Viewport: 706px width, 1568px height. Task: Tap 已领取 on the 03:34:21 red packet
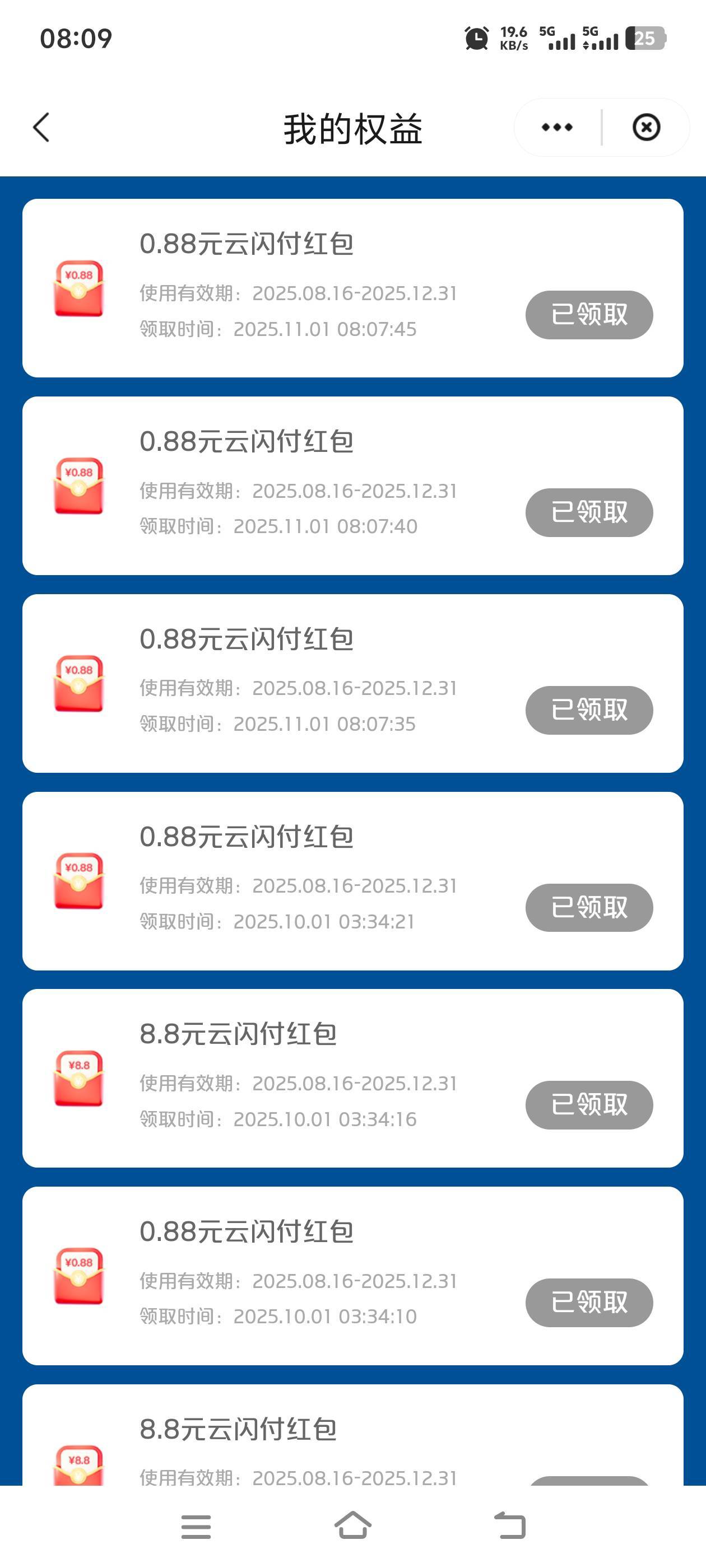pyautogui.click(x=589, y=908)
